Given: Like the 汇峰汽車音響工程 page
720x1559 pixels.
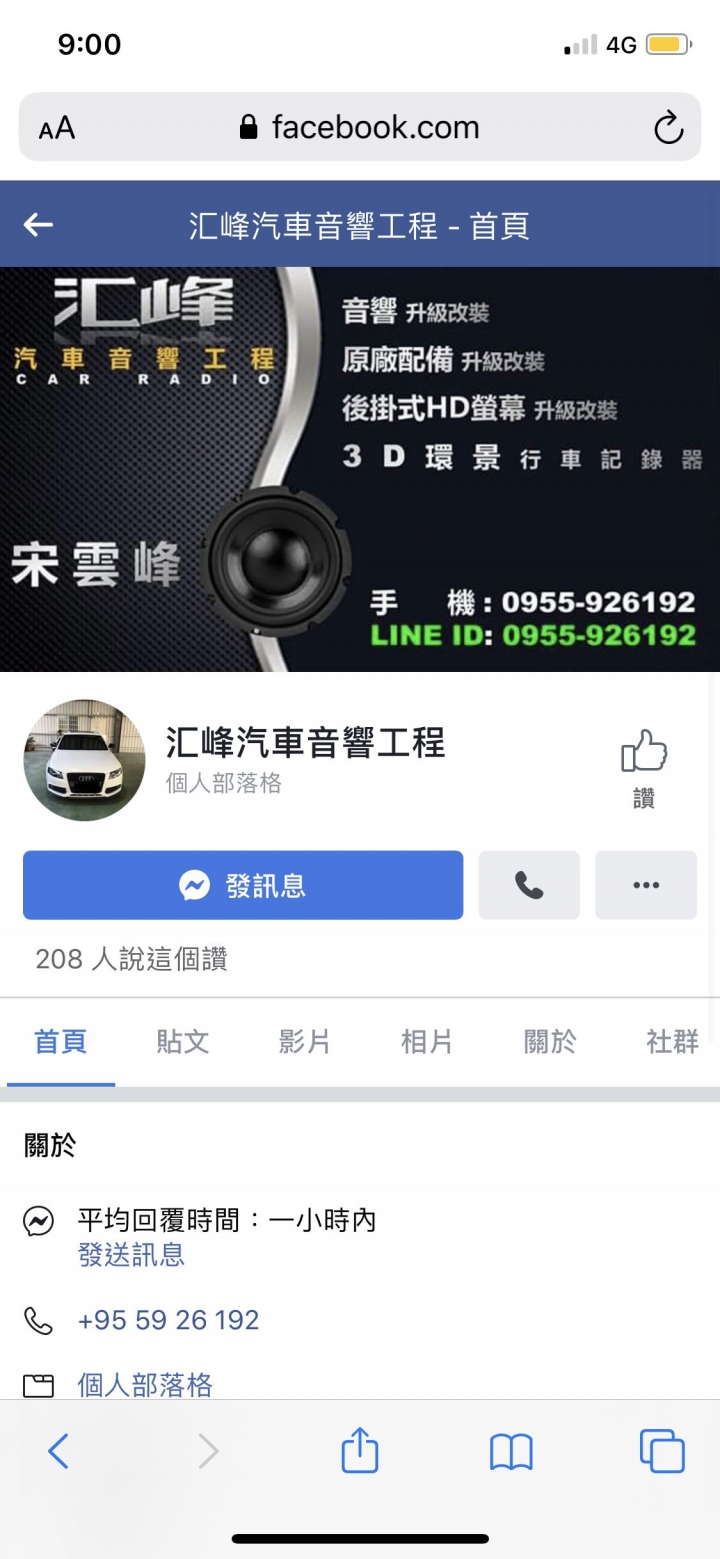Looking at the screenshot, I should click(x=644, y=765).
